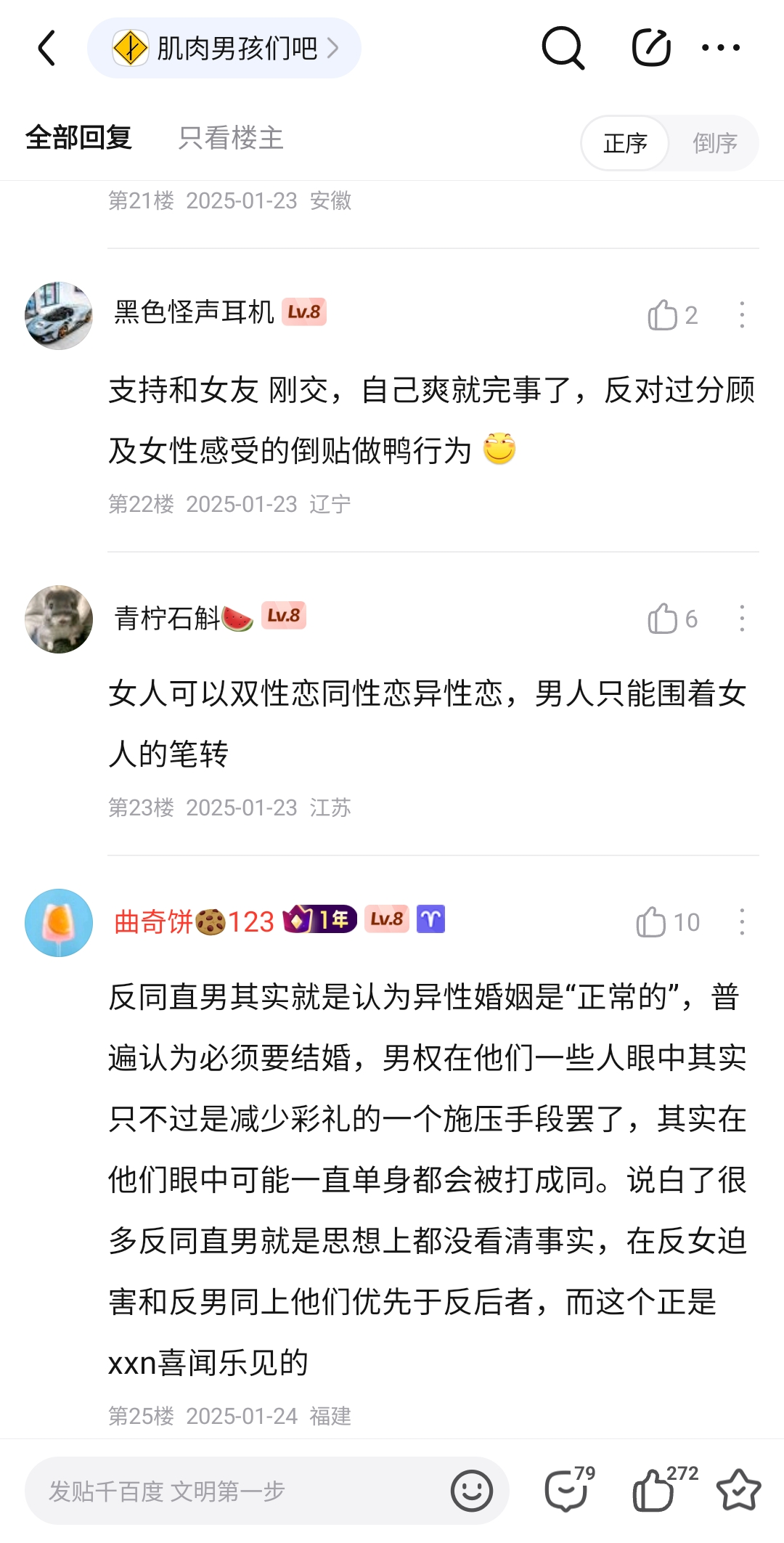Select 倒序 sort order
Image resolution: width=784 pixels, height=1543 pixels.
tap(715, 143)
